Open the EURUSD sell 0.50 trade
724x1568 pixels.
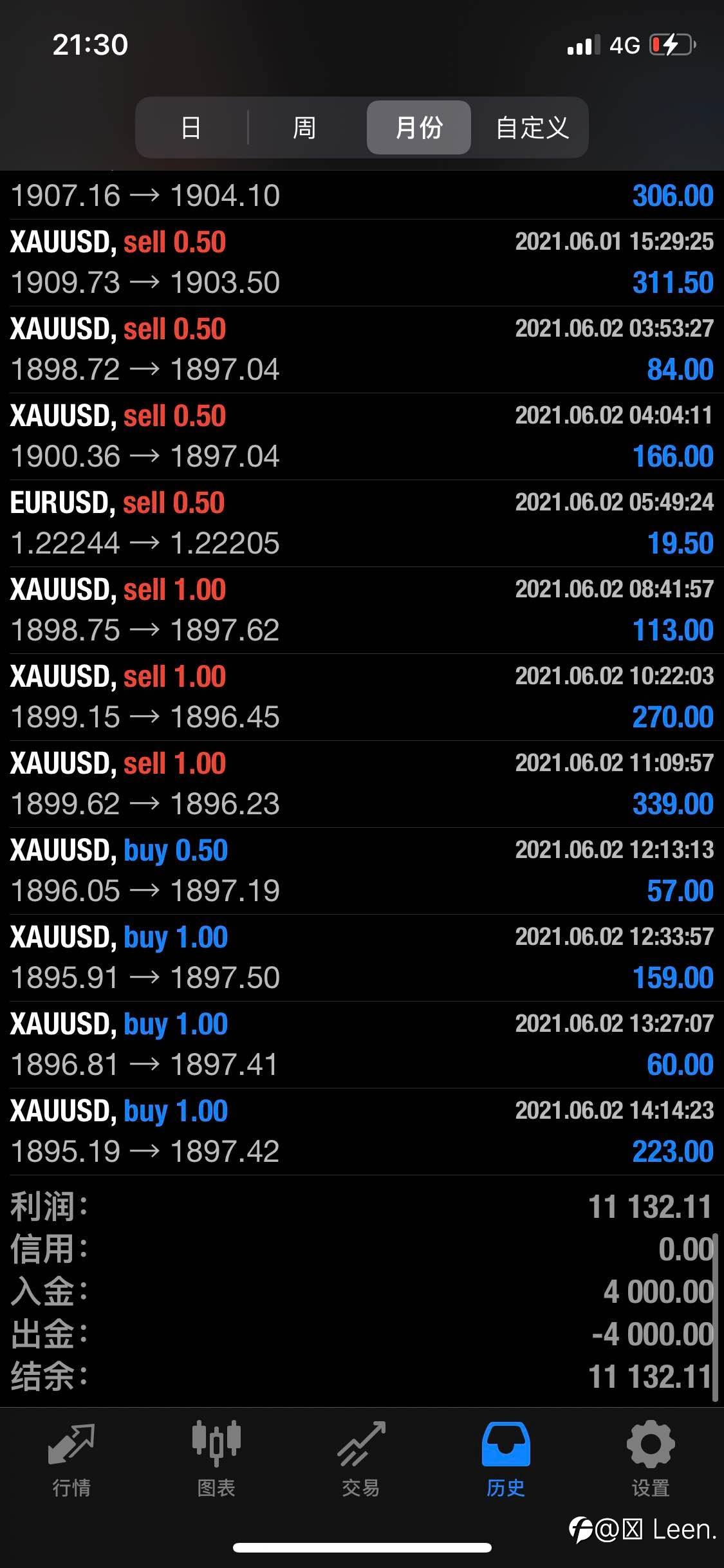click(362, 523)
